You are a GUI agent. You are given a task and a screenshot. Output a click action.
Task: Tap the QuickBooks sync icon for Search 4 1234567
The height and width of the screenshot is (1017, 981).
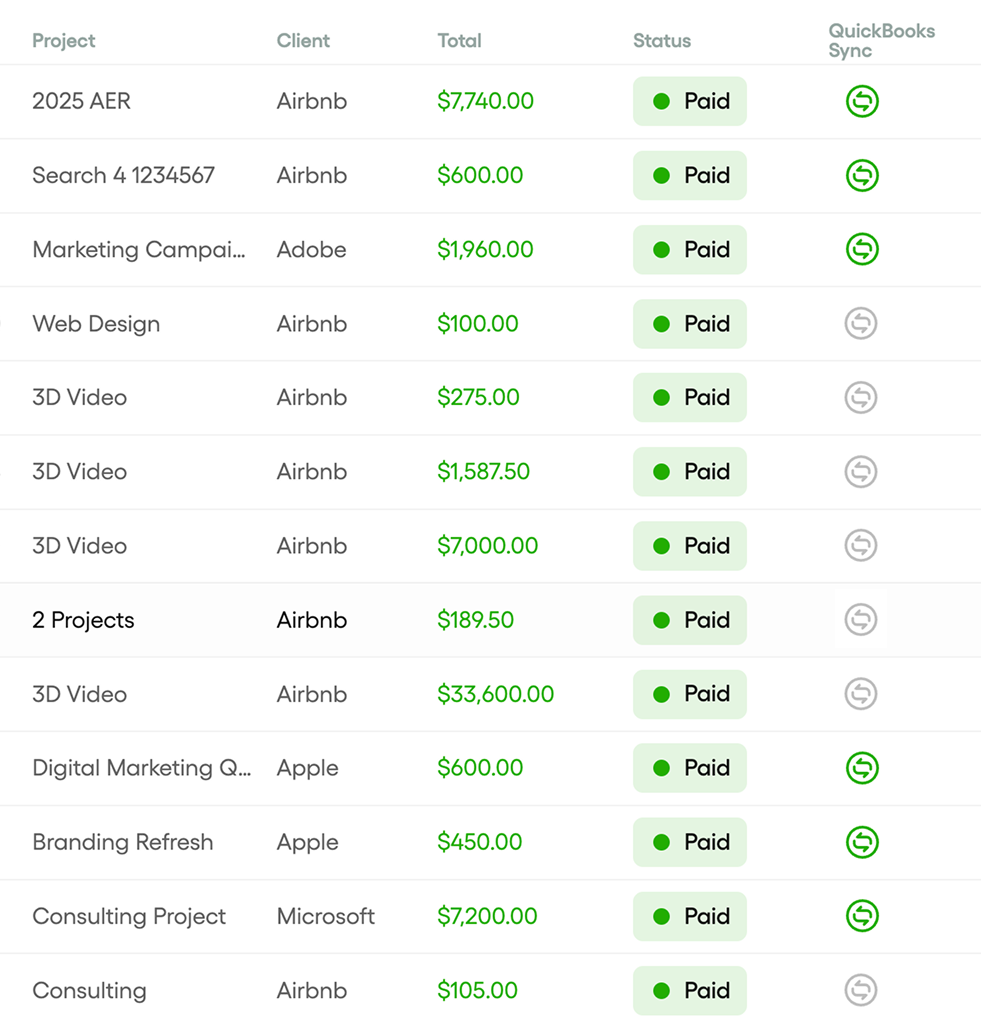pos(861,176)
